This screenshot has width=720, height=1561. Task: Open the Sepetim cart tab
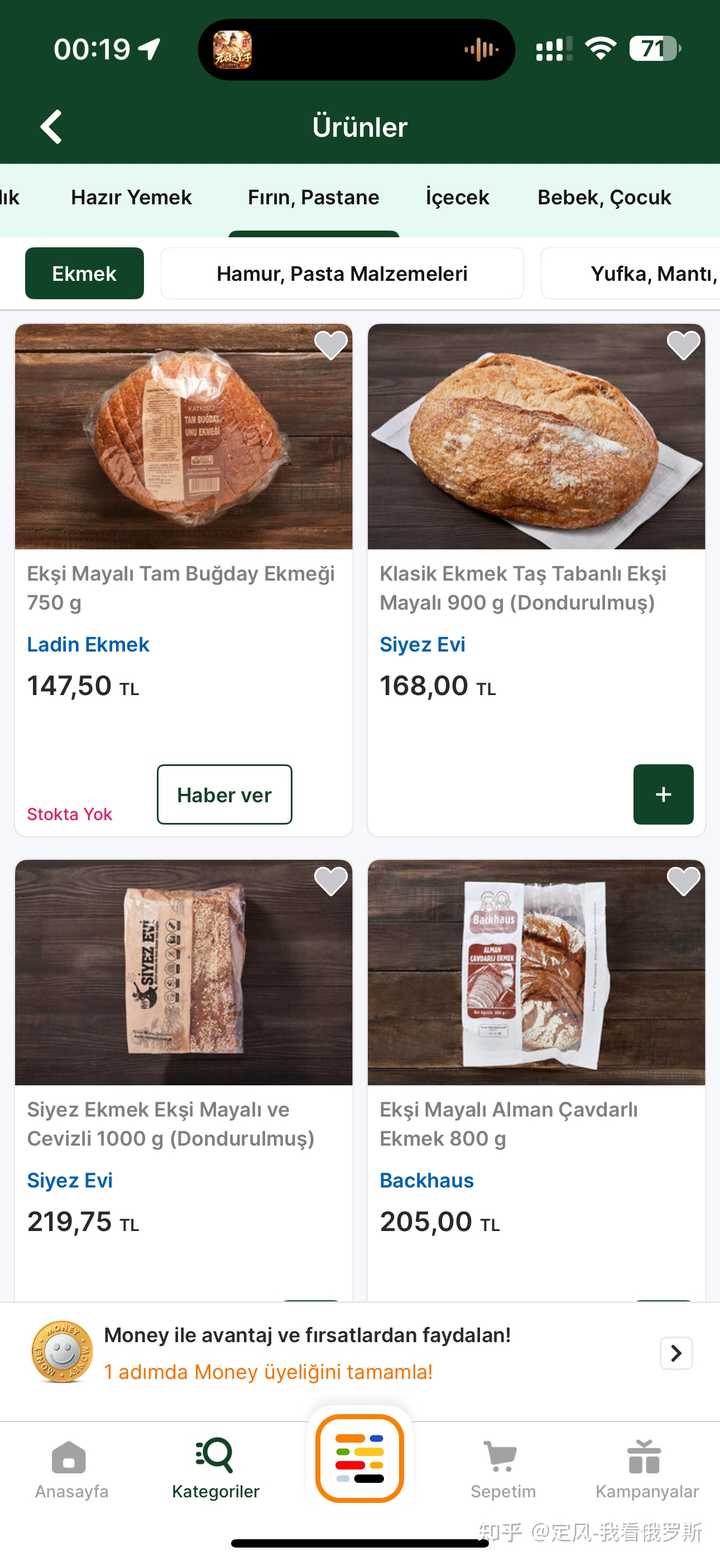(x=503, y=1470)
